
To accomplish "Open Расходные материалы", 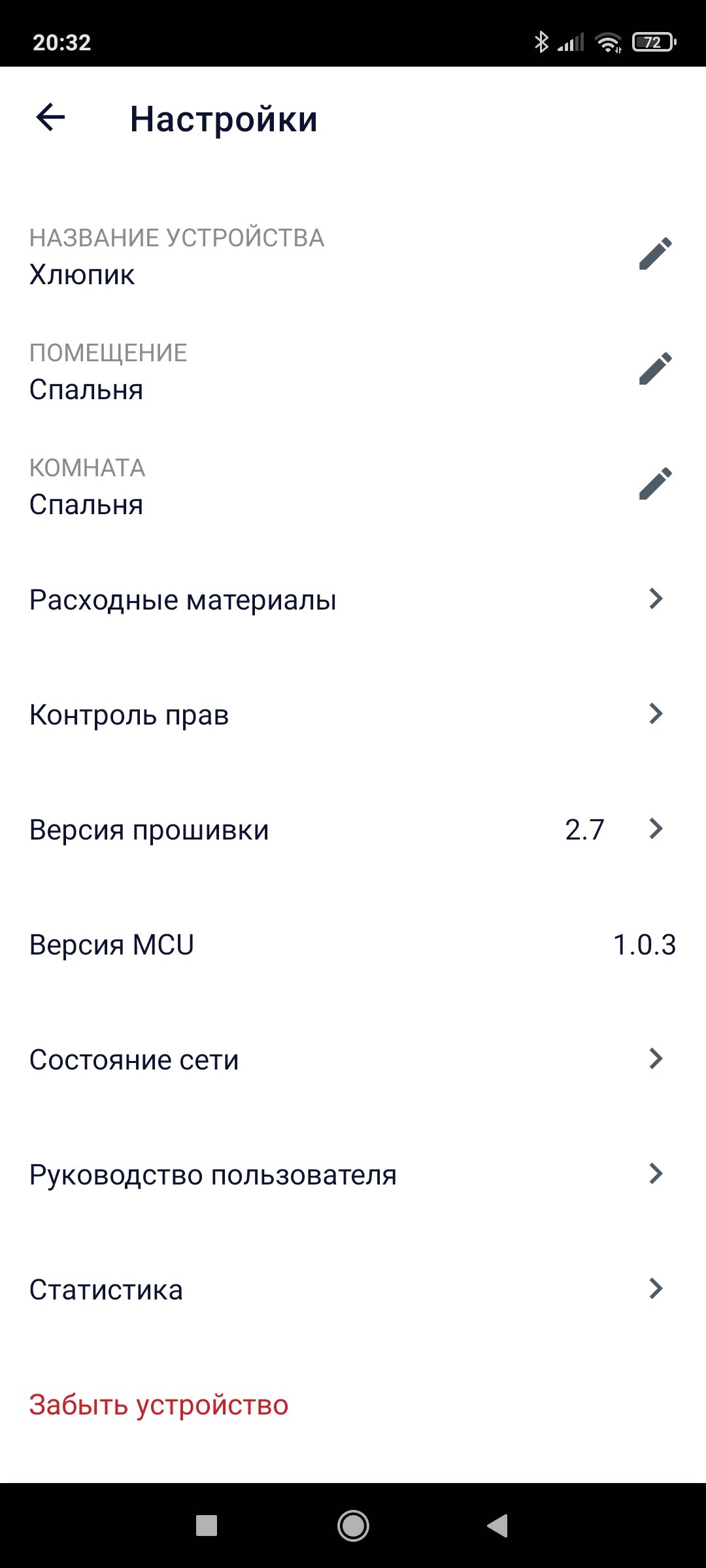I will [x=353, y=600].
